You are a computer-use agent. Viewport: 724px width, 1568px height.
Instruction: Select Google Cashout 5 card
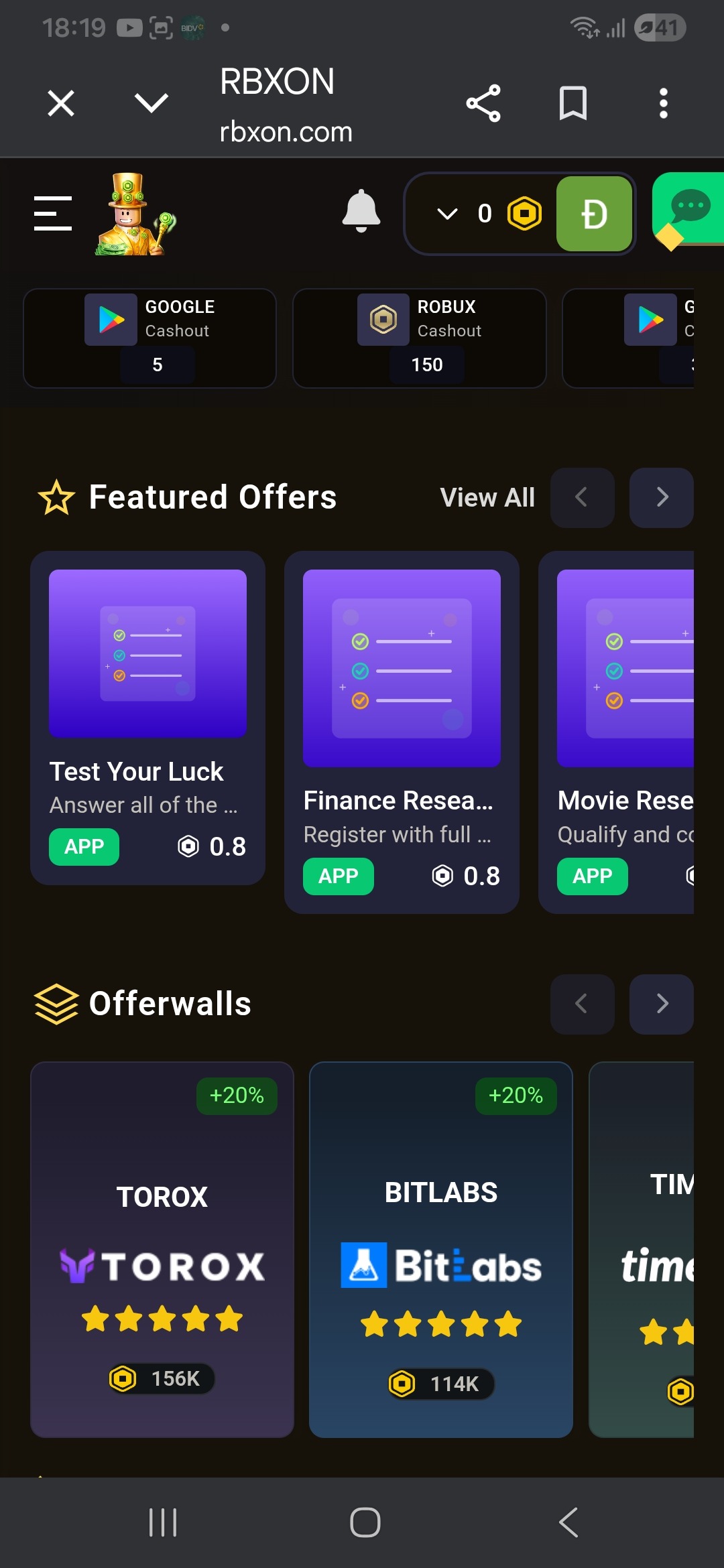click(150, 338)
